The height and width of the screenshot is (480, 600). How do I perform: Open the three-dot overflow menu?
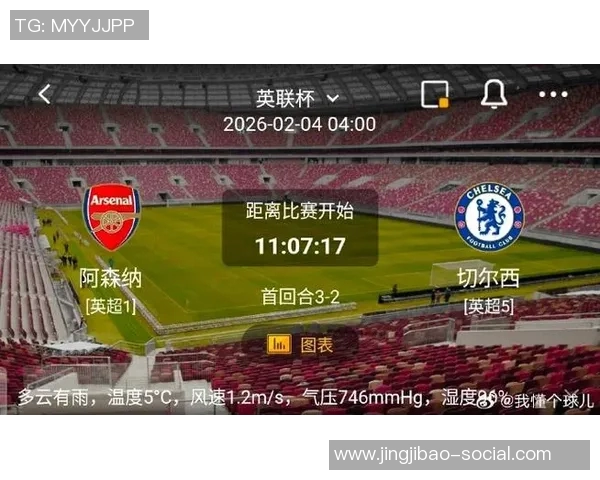(553, 94)
